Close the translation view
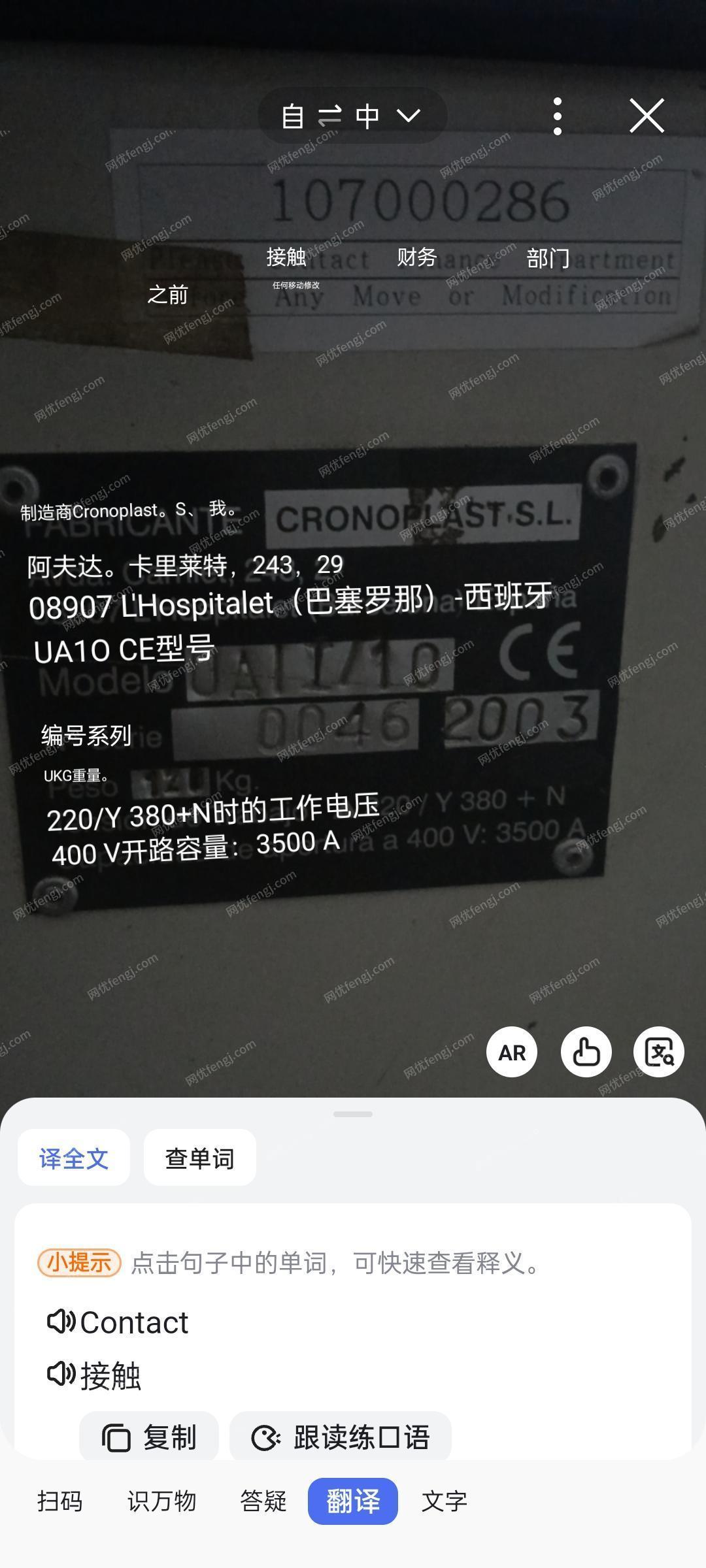Viewport: 706px width, 1568px height. tap(647, 116)
